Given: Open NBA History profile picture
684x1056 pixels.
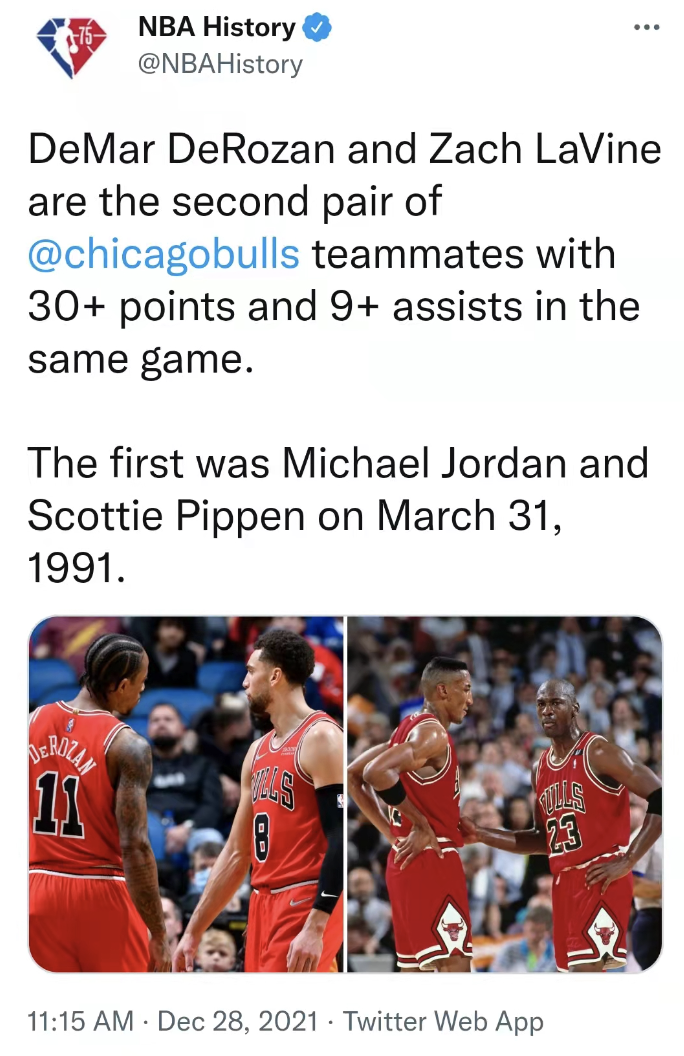Looking at the screenshot, I should click(x=71, y=45).
